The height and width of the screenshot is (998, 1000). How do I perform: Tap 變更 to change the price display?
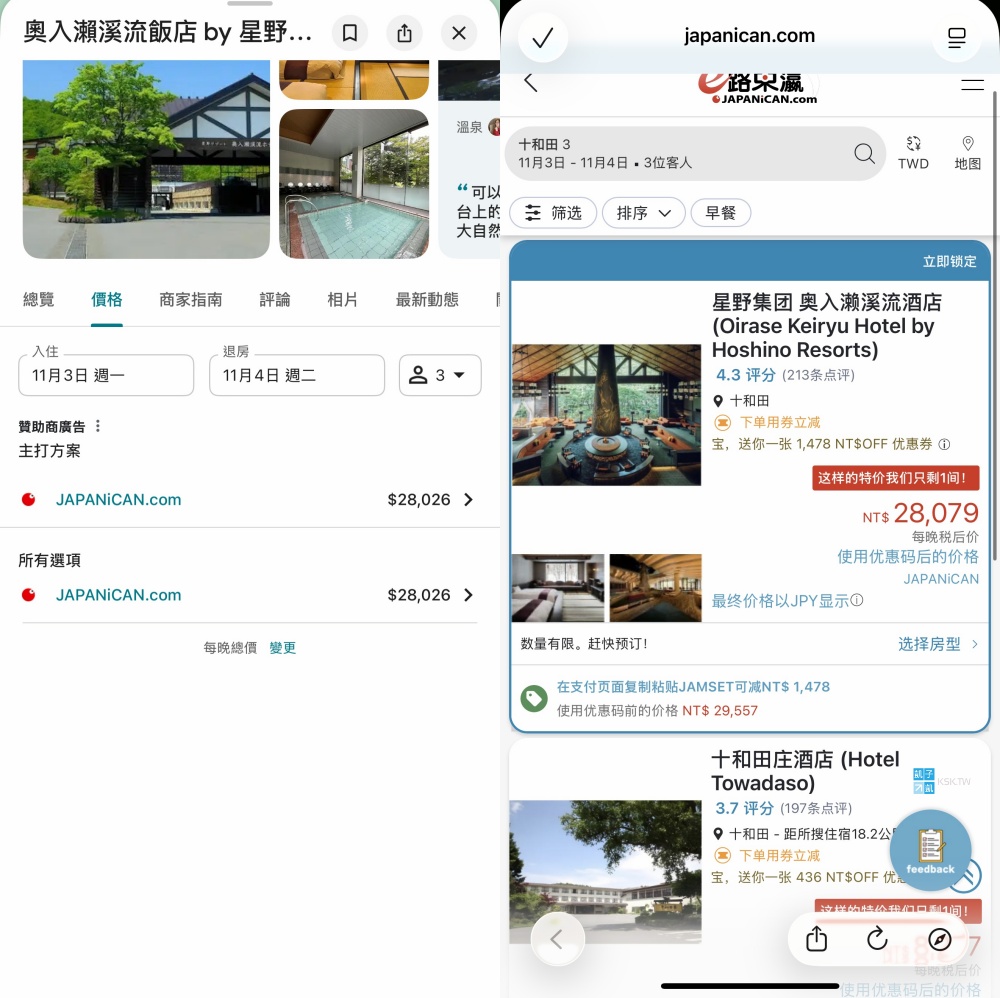283,648
